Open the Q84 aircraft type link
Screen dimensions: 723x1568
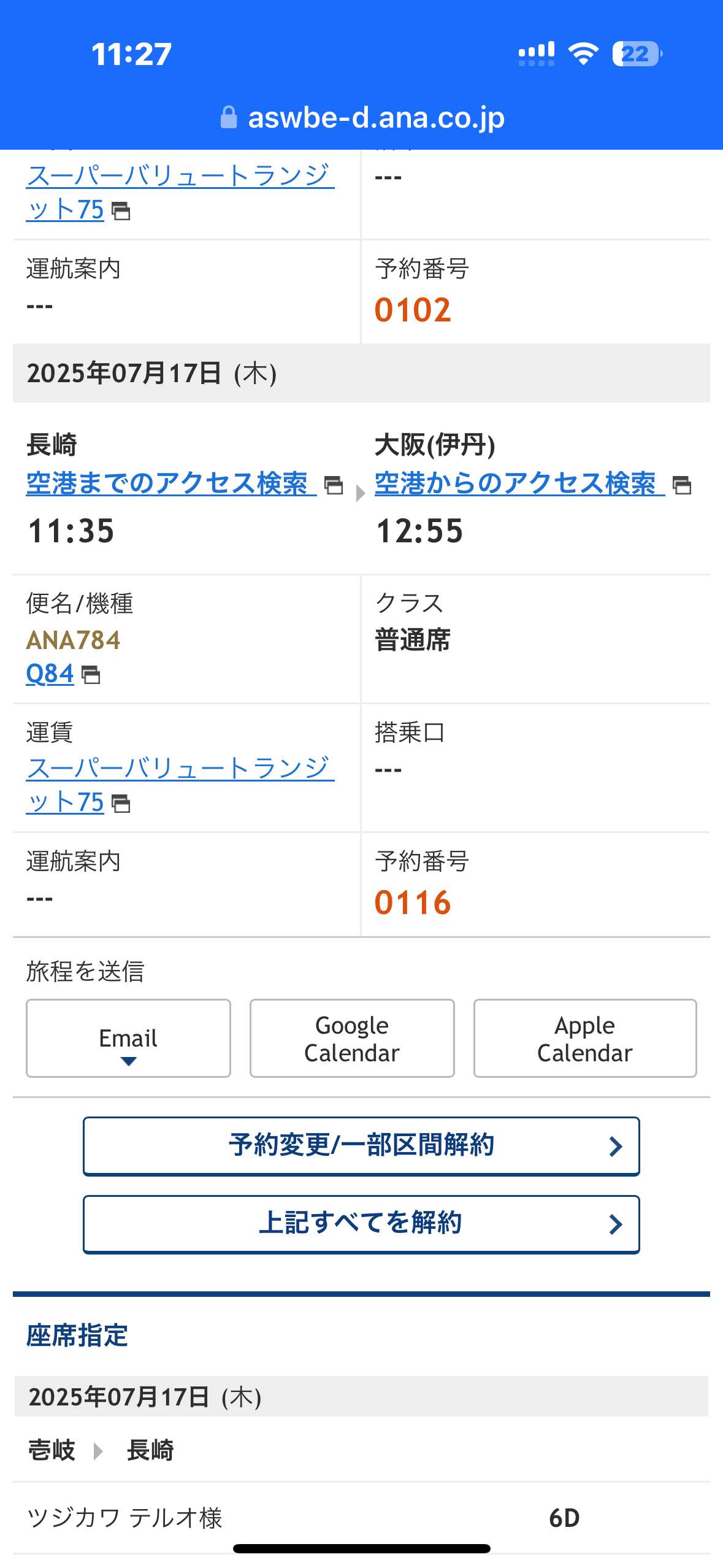click(63, 674)
